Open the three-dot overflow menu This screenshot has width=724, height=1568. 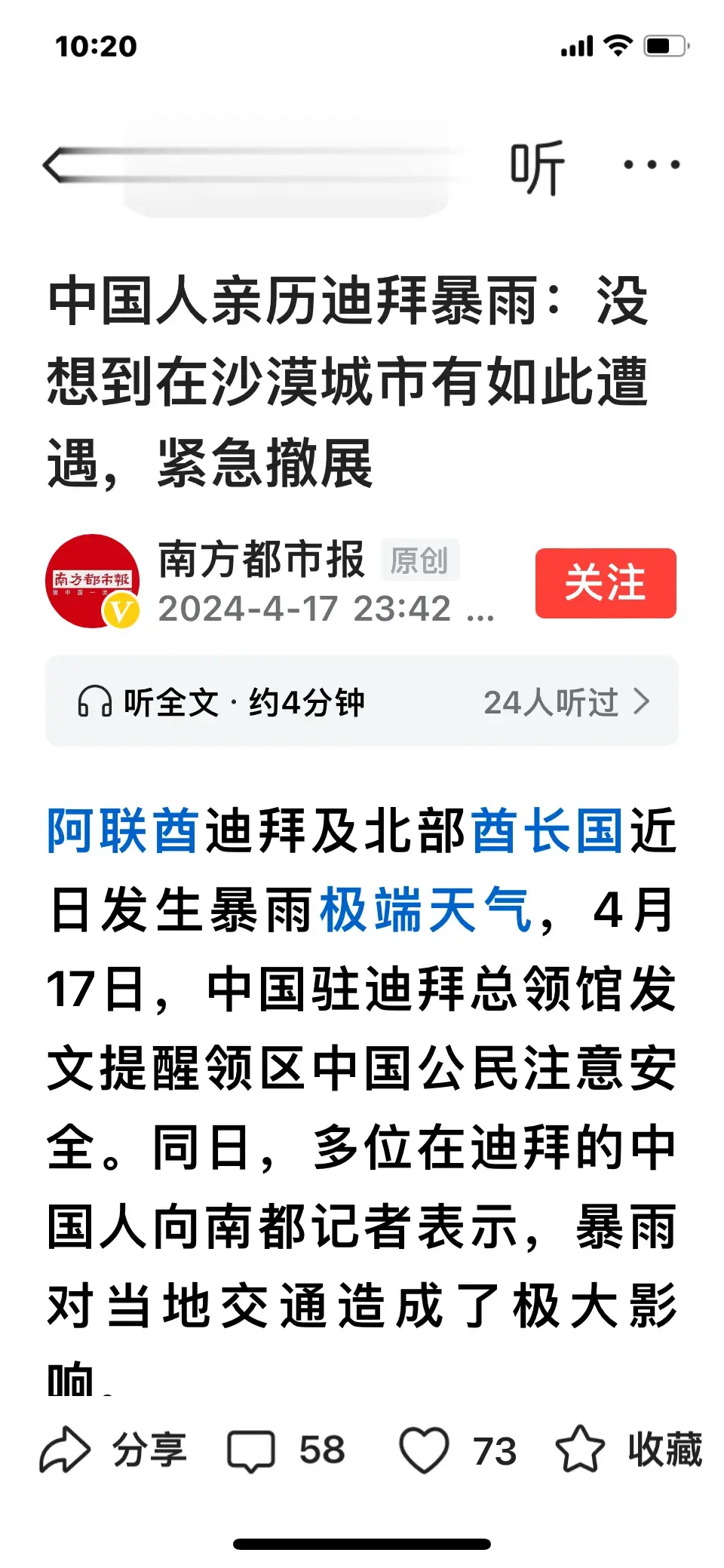coord(652,165)
